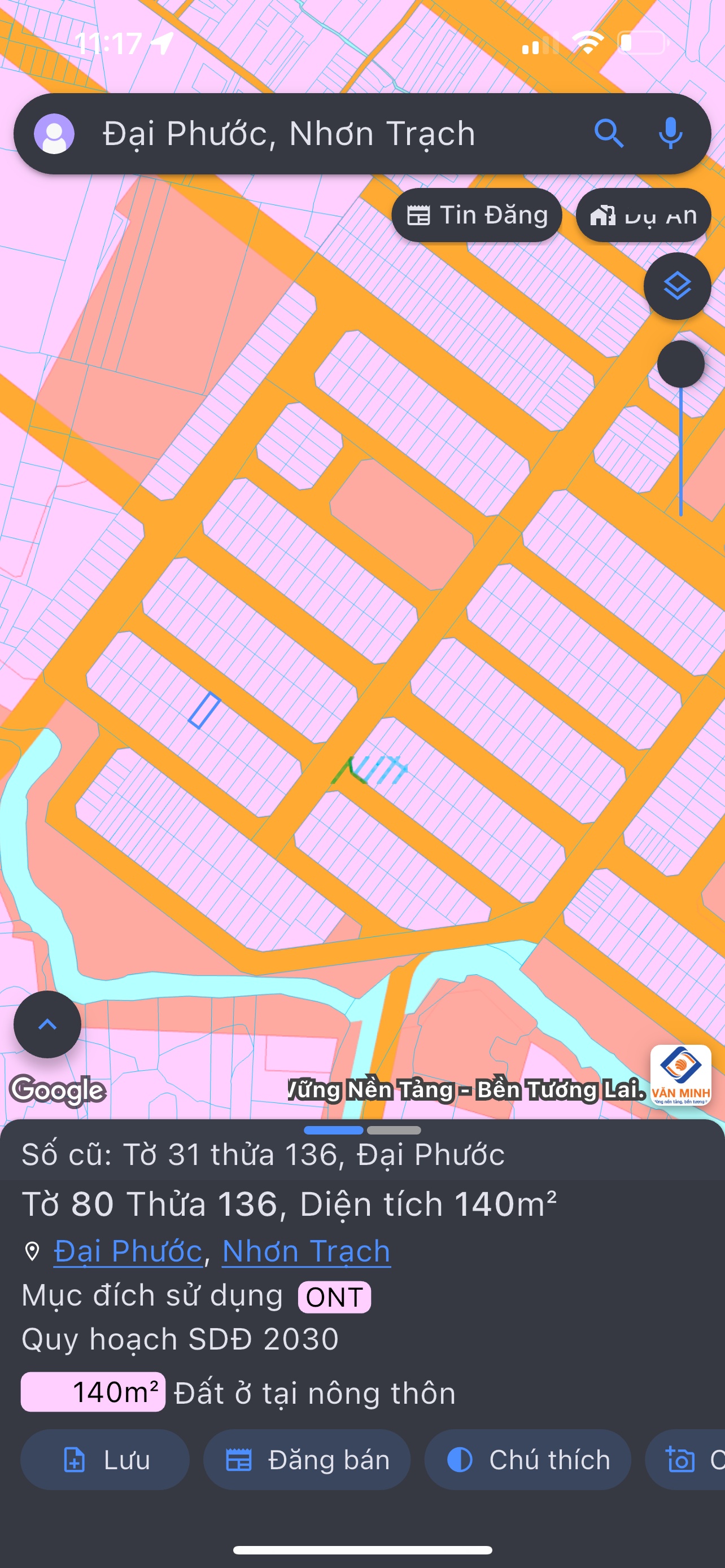Open the user profile avatar
Image resolution: width=725 pixels, height=1568 pixels.
[x=54, y=133]
